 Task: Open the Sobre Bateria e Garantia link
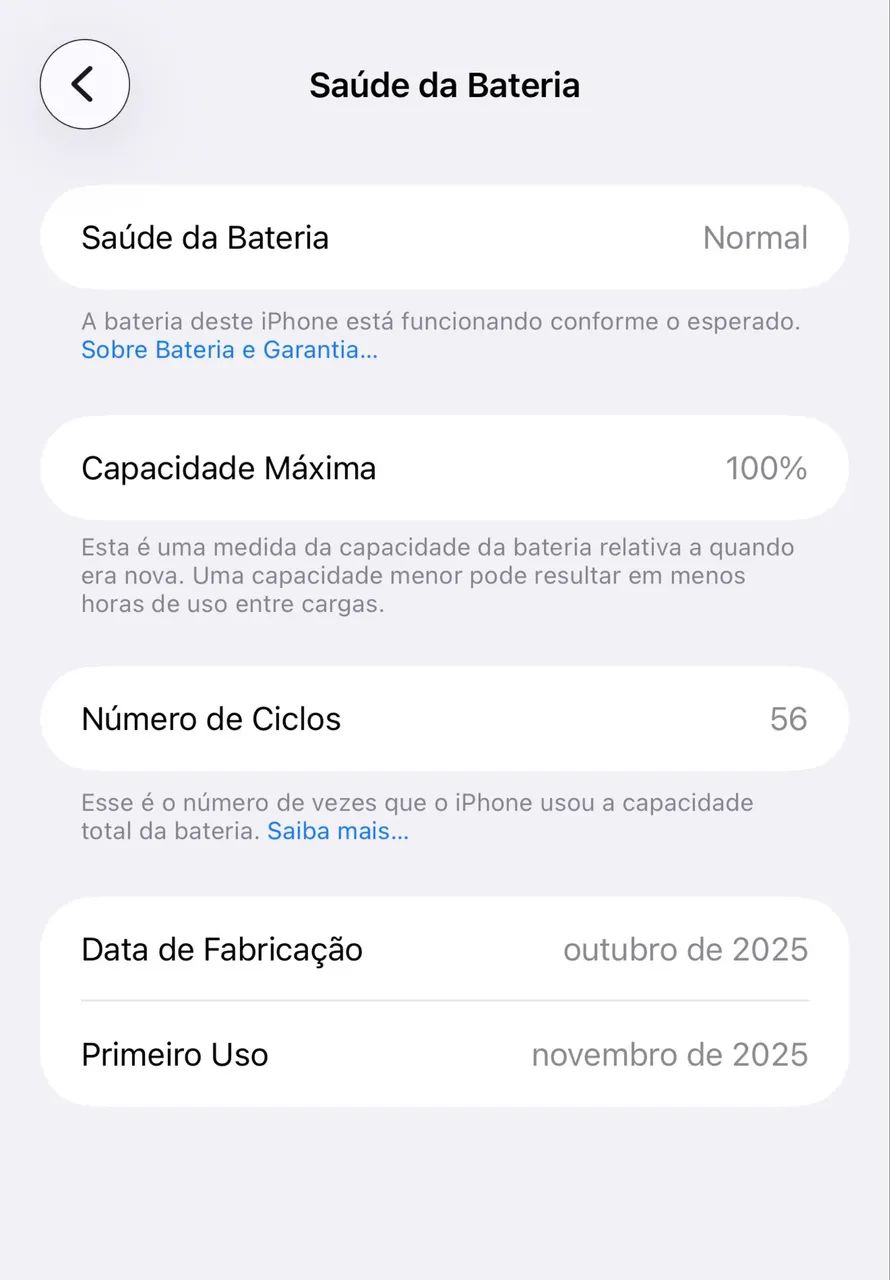pyautogui.click(x=228, y=350)
